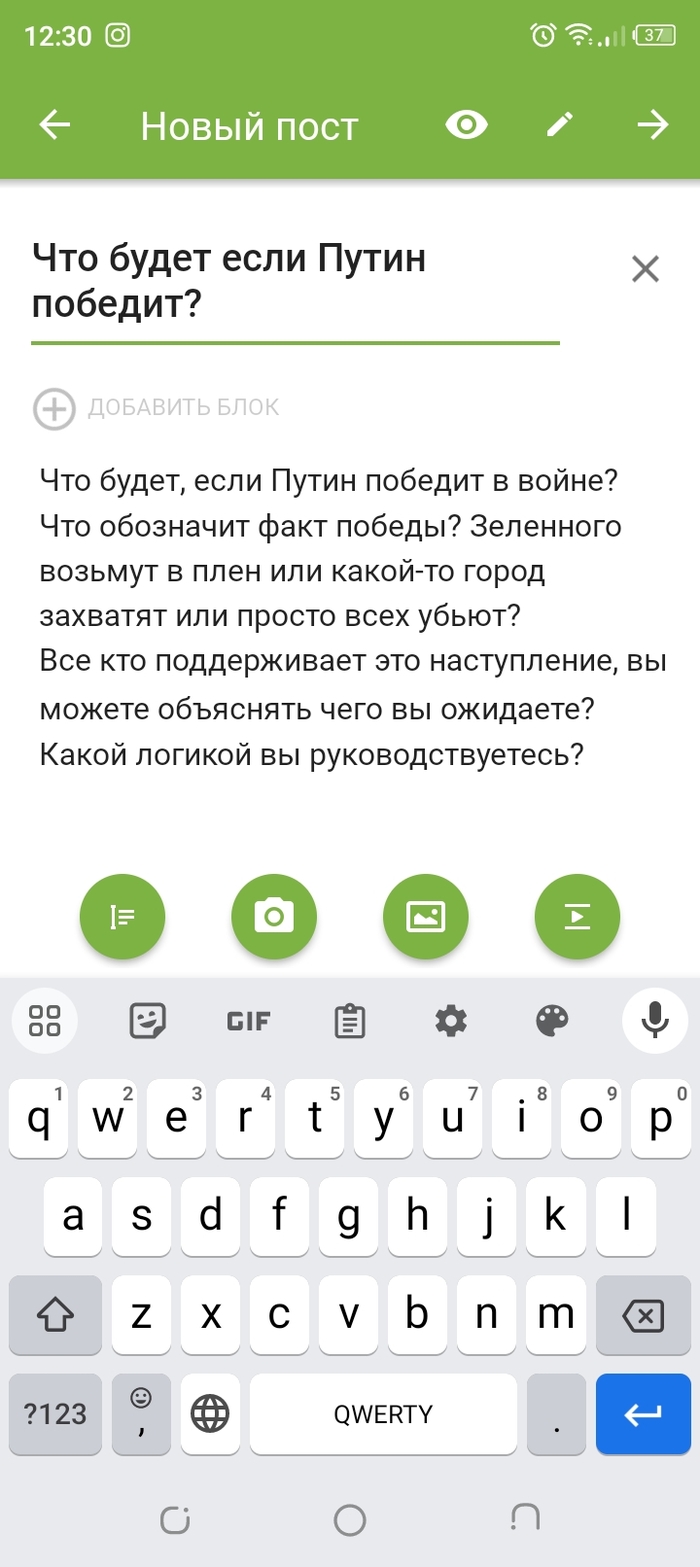The width and height of the screenshot is (700, 1567).
Task: Open the keyboard sticker panel
Action: point(148,1021)
